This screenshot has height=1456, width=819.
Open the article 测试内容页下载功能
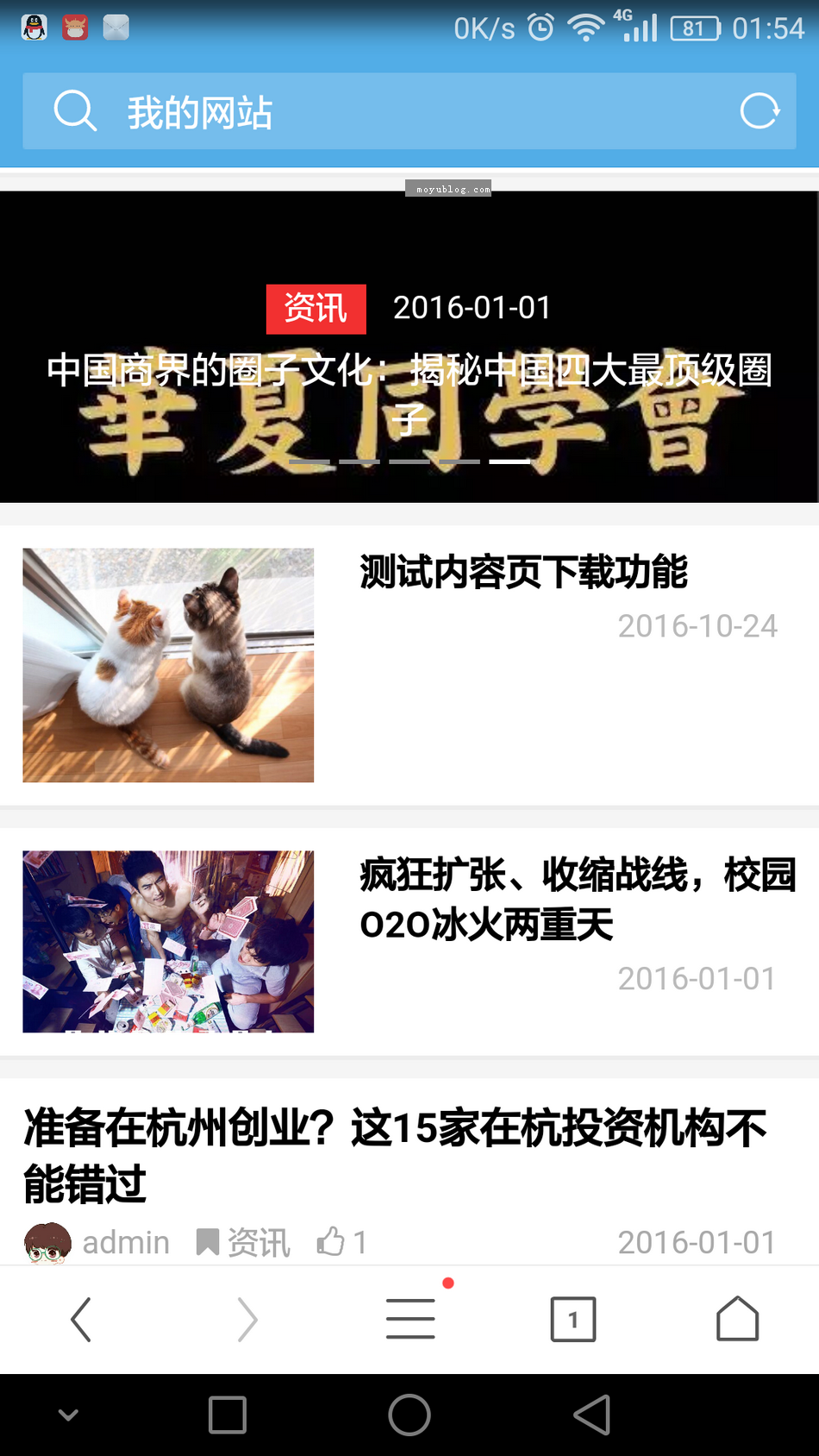coord(523,572)
